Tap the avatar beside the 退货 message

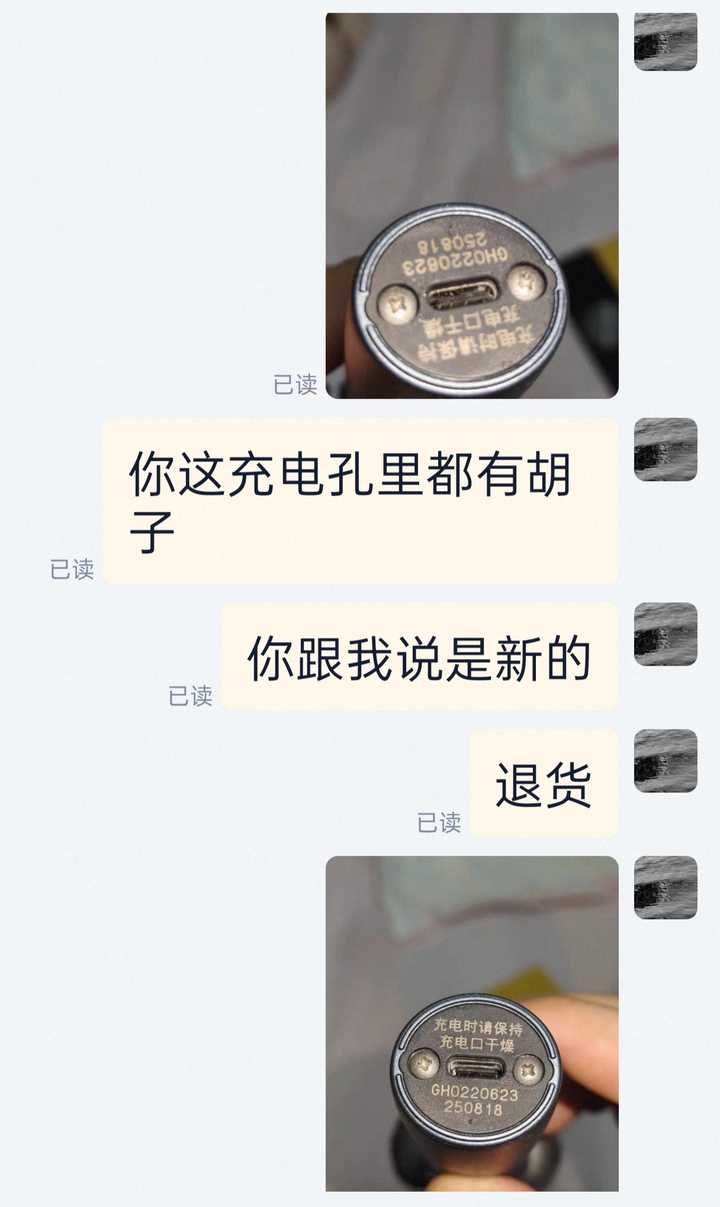[665, 761]
